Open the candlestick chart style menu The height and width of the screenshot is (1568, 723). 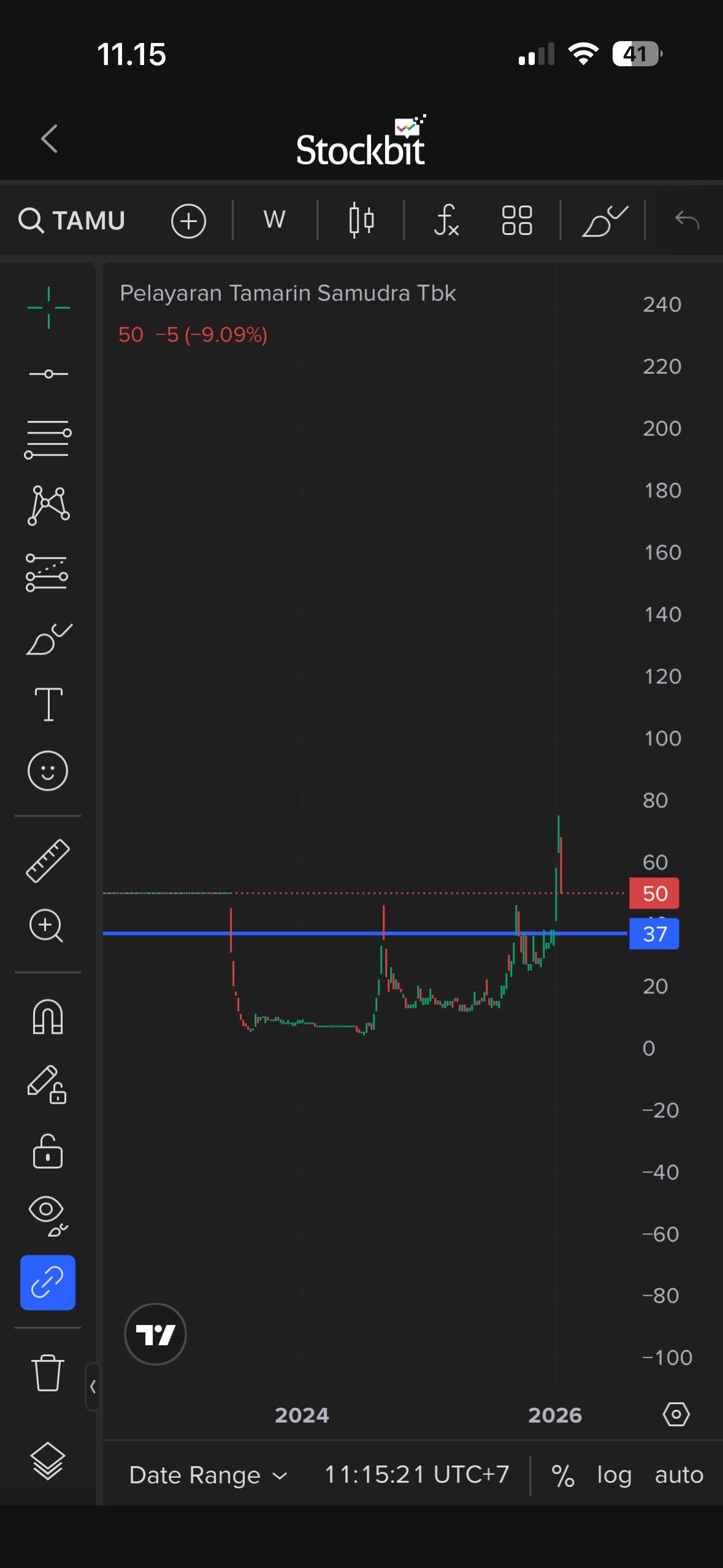(x=361, y=220)
